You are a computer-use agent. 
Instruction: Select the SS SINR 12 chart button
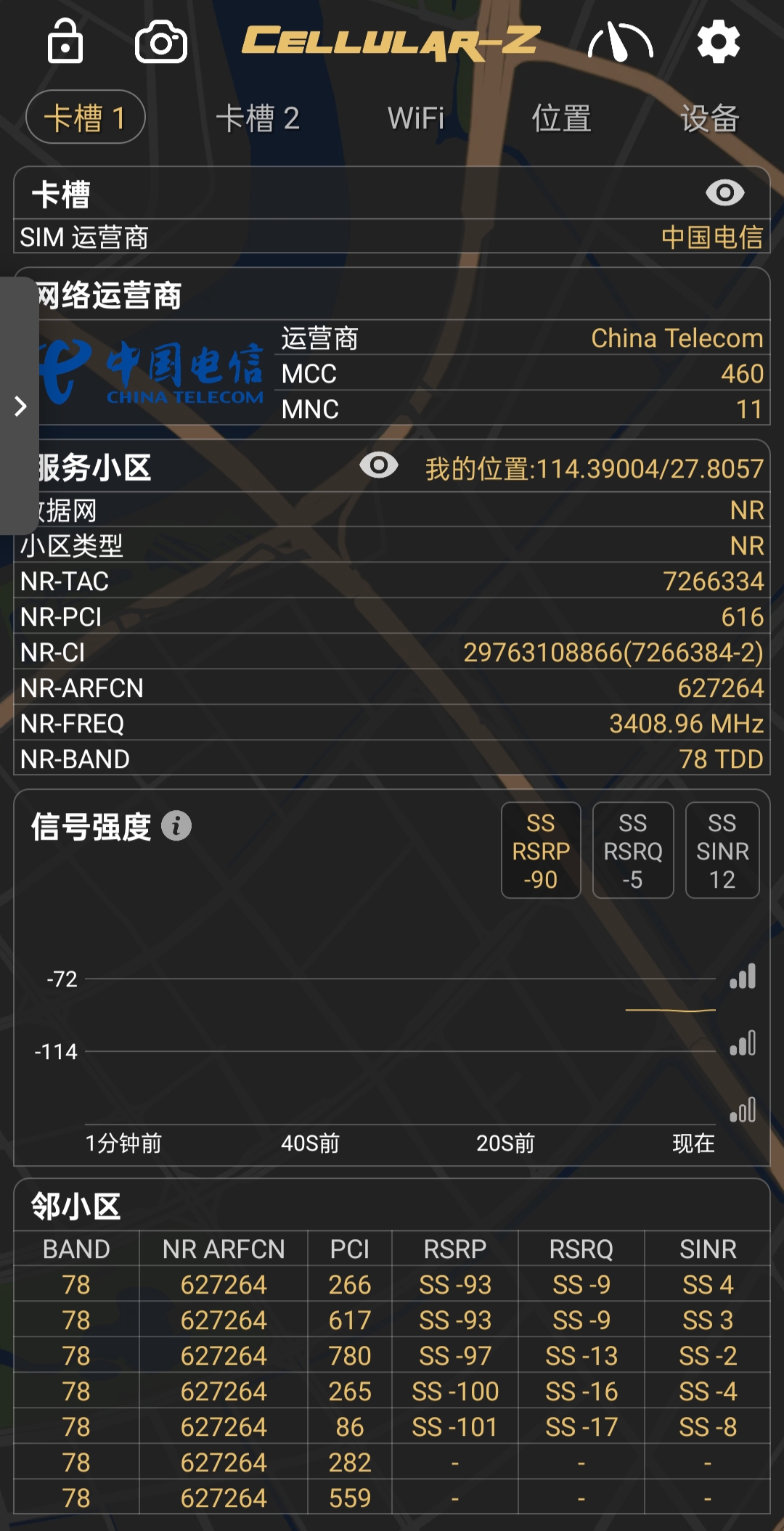click(x=722, y=850)
